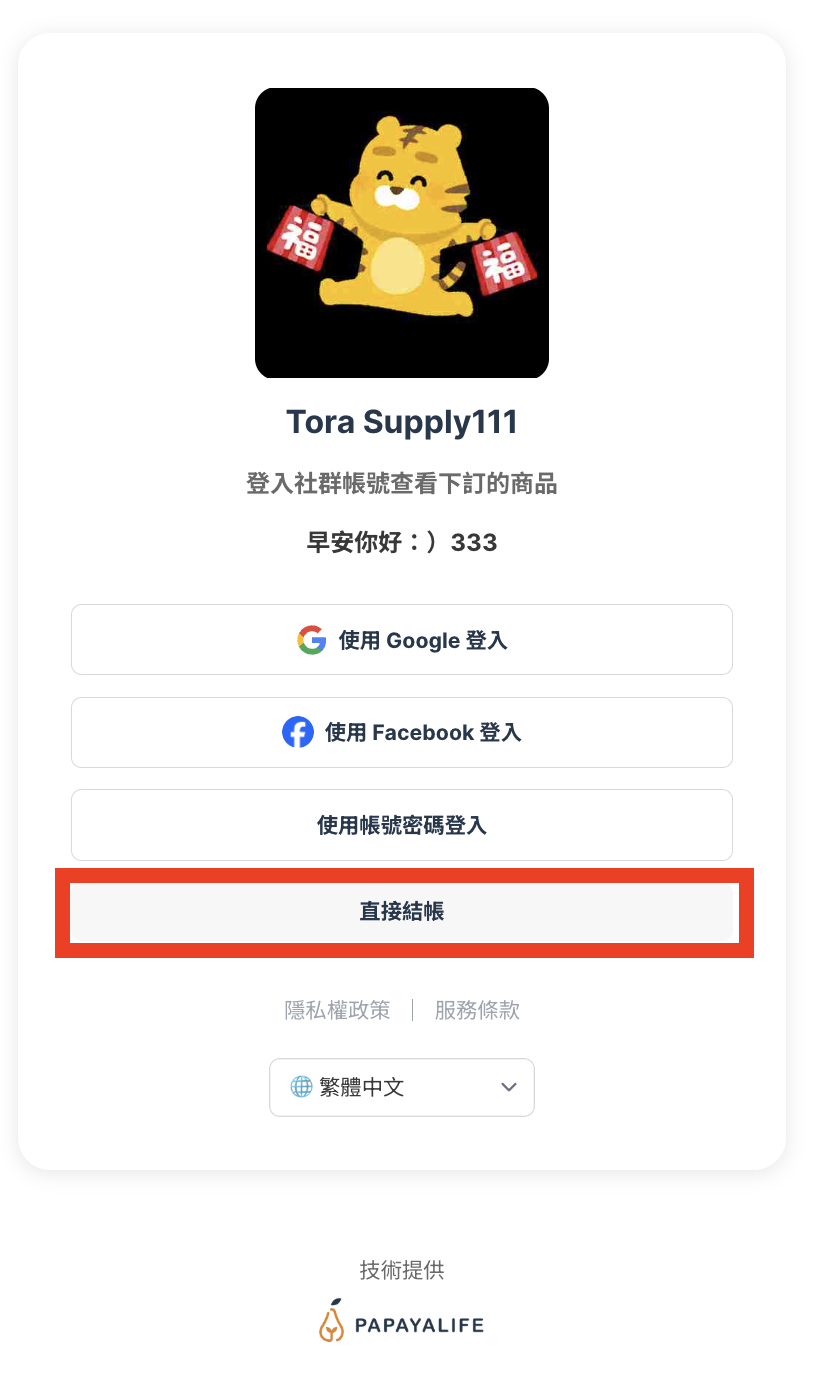This screenshot has height=1392, width=818.
Task: Open the 服務條款 terms of service link
Action: click(x=477, y=1010)
